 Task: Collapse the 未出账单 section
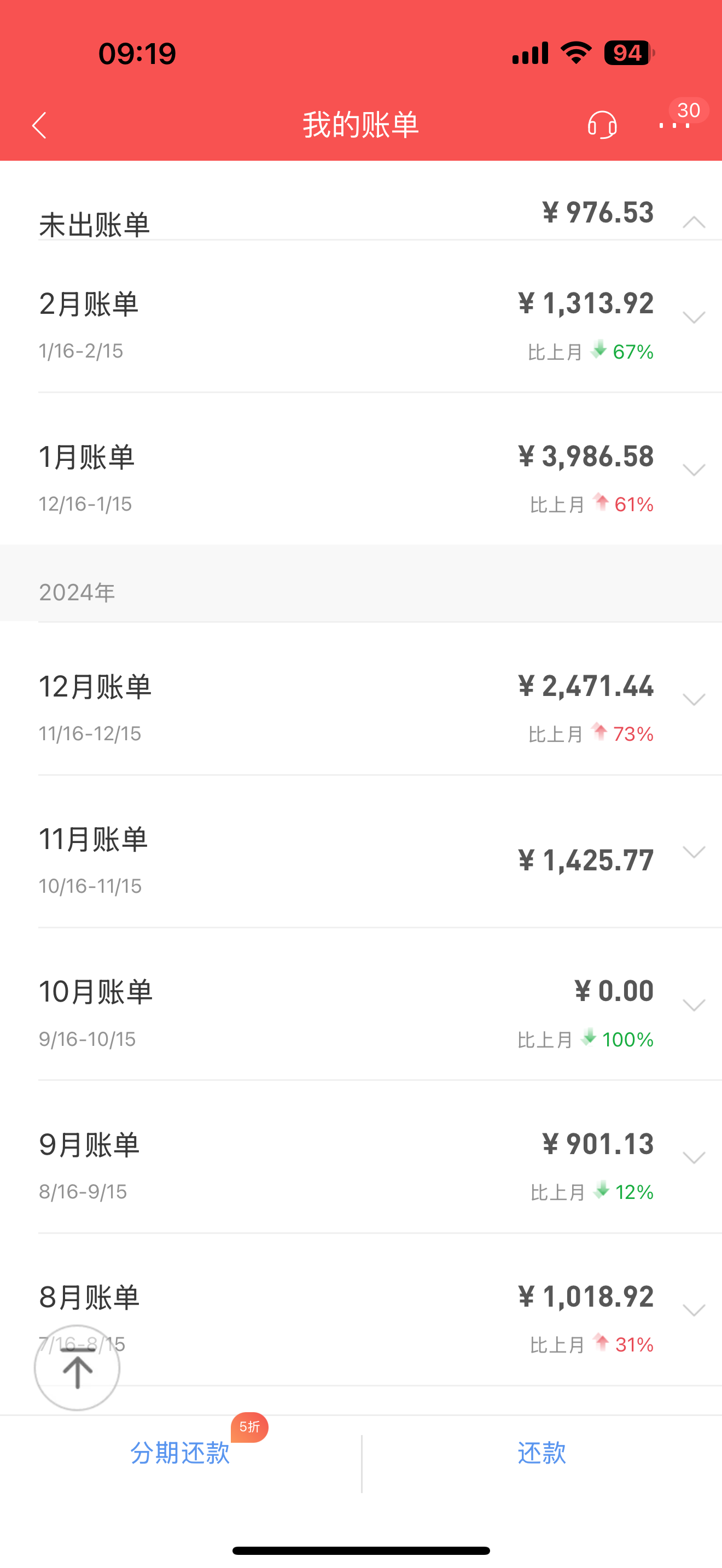click(x=694, y=222)
